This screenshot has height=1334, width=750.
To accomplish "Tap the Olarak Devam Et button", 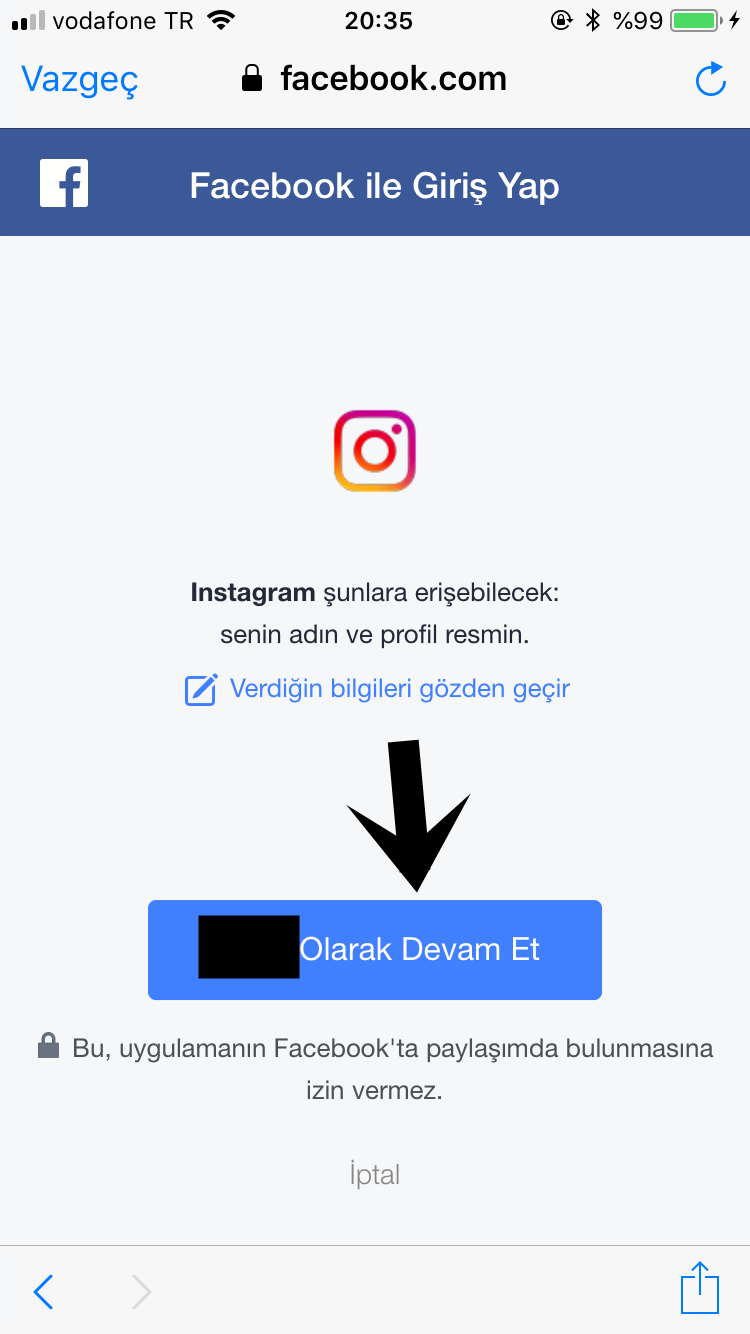I will point(375,949).
